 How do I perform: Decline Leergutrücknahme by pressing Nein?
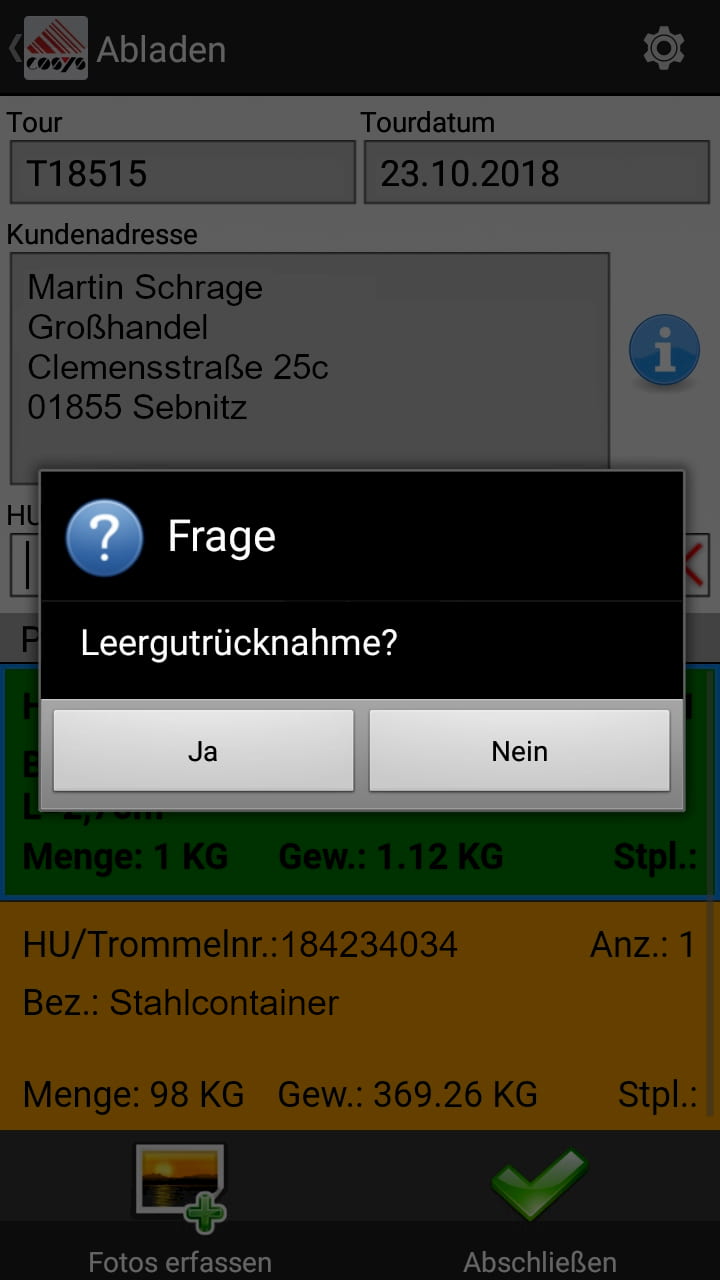(x=519, y=751)
